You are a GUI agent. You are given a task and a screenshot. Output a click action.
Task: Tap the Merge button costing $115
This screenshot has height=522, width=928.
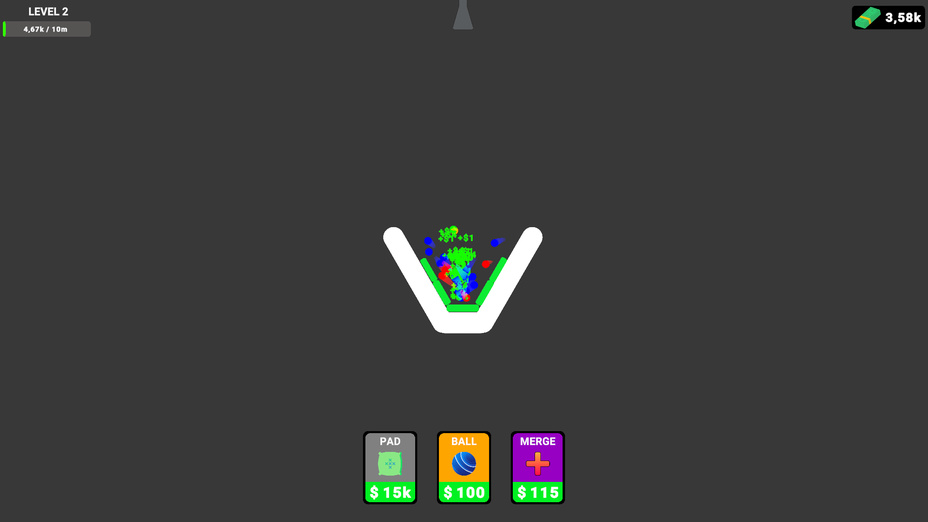click(x=538, y=468)
